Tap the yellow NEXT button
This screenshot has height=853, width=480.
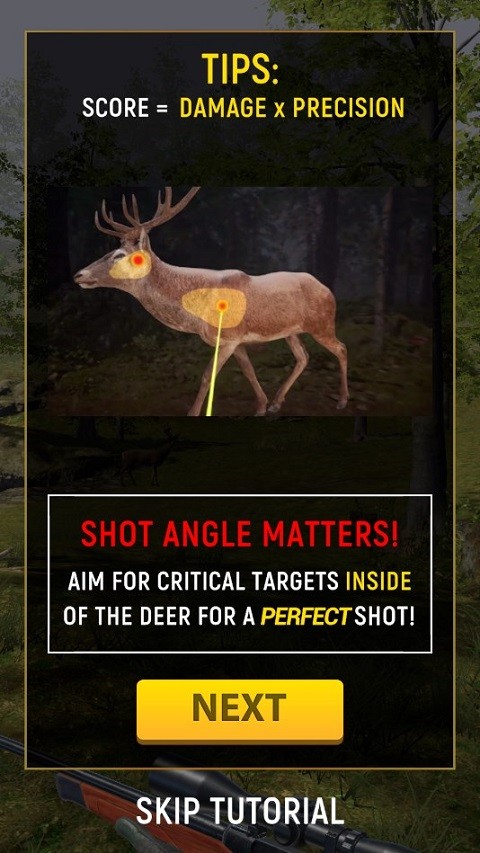point(239,711)
